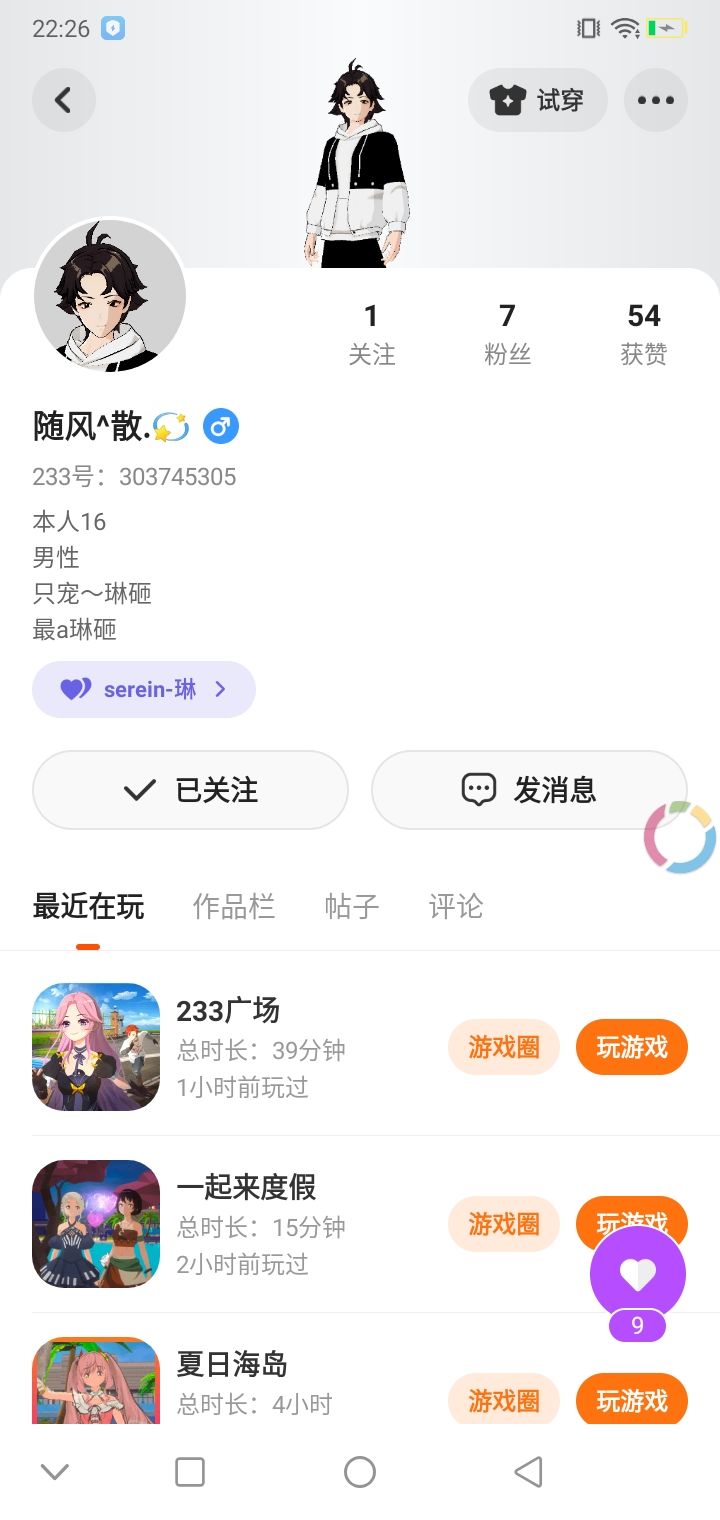This screenshot has height=1520, width=720.
Task: Switch to the 作品栏 tab
Action: [234, 907]
